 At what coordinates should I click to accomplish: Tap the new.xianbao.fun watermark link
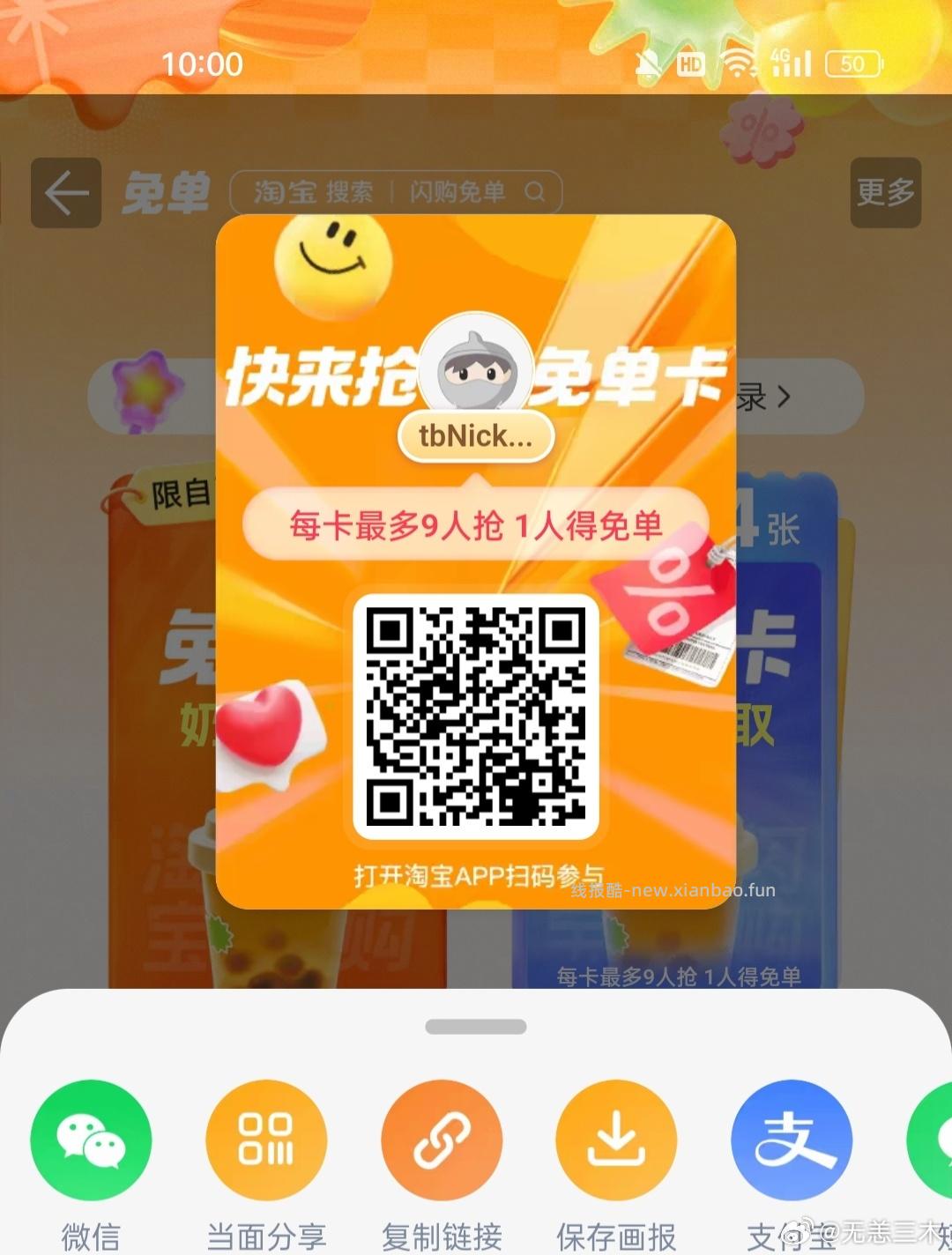(672, 891)
